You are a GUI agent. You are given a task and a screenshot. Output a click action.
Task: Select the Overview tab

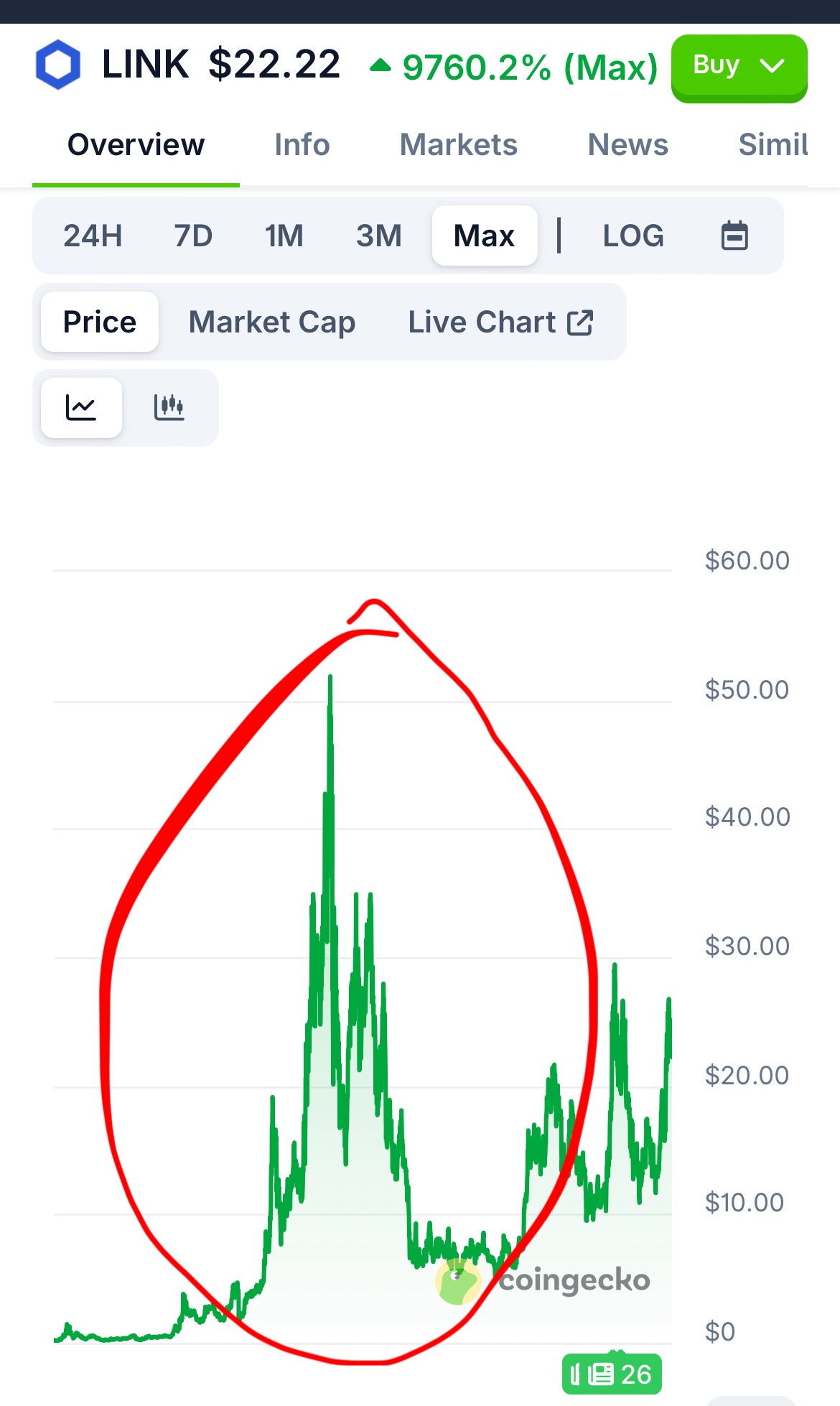point(136,145)
